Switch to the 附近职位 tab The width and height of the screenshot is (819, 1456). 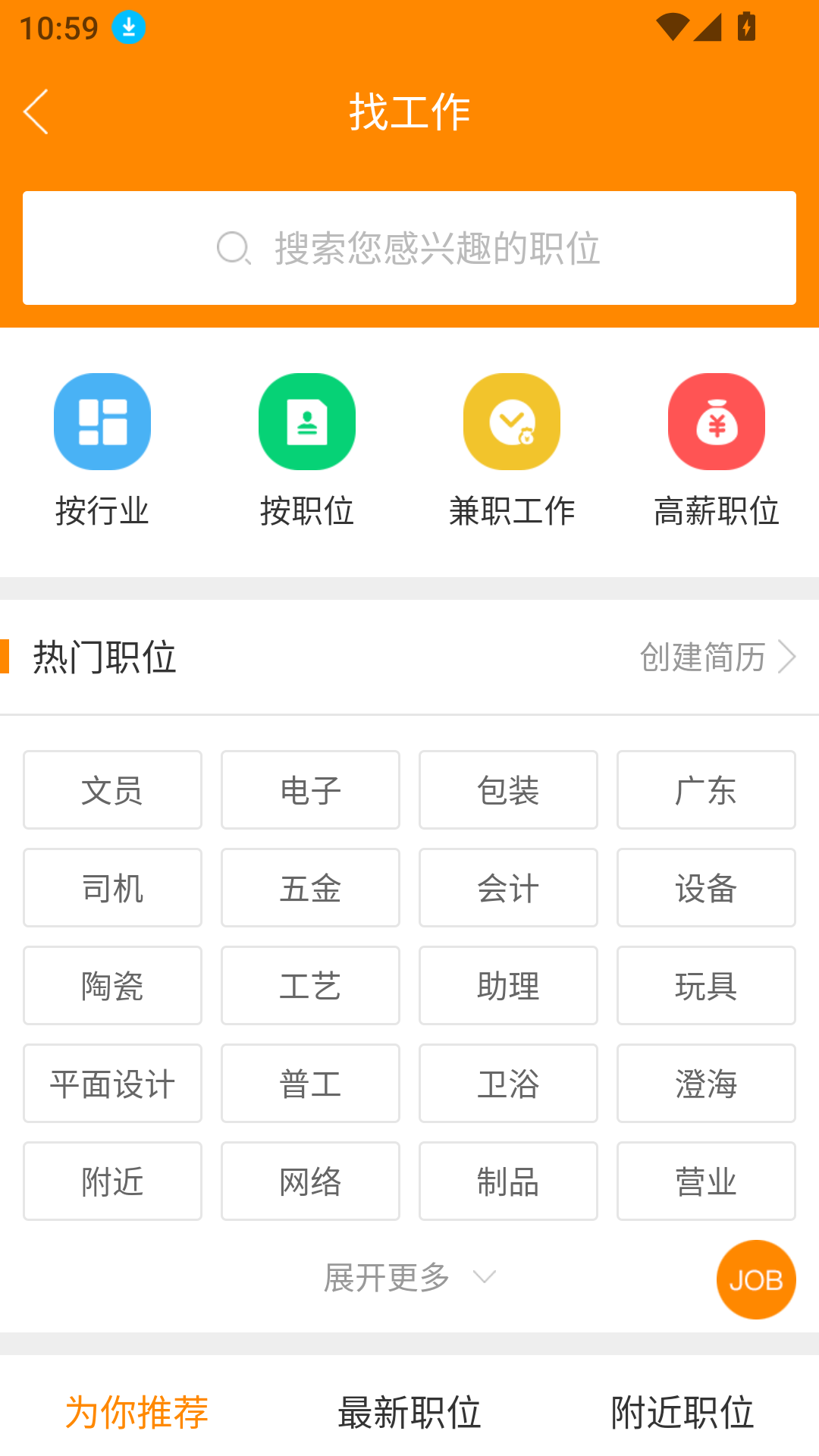coord(682,1410)
